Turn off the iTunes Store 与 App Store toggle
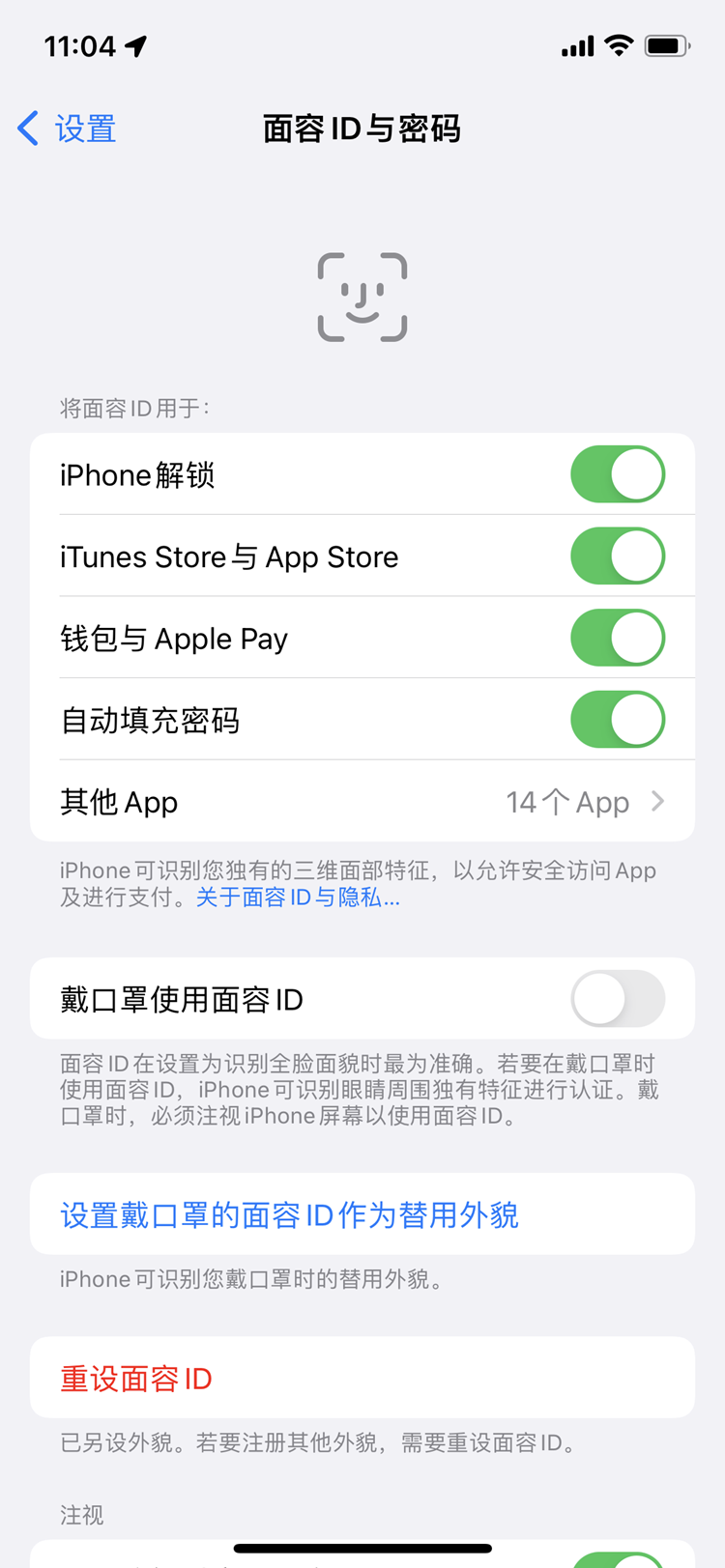This screenshot has height=1568, width=725. coord(618,556)
